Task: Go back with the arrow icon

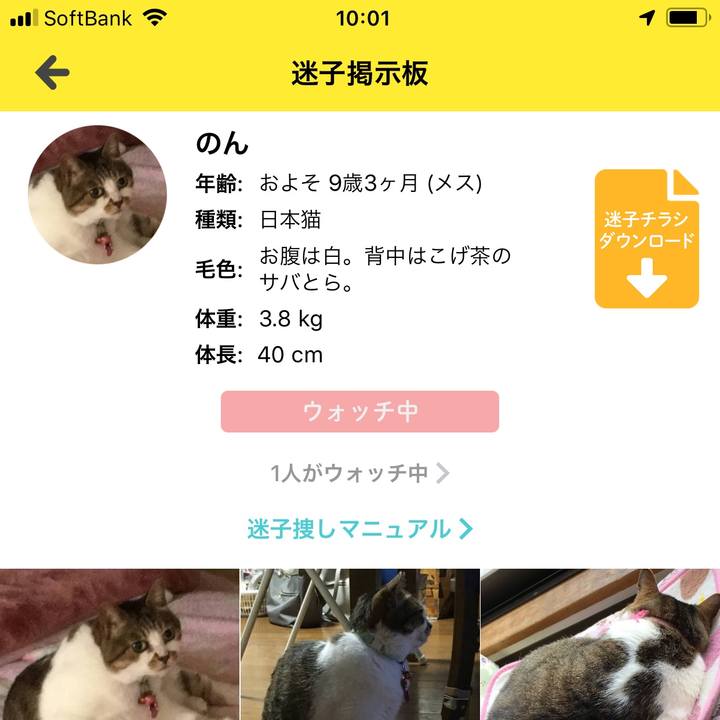Action: (x=52, y=73)
